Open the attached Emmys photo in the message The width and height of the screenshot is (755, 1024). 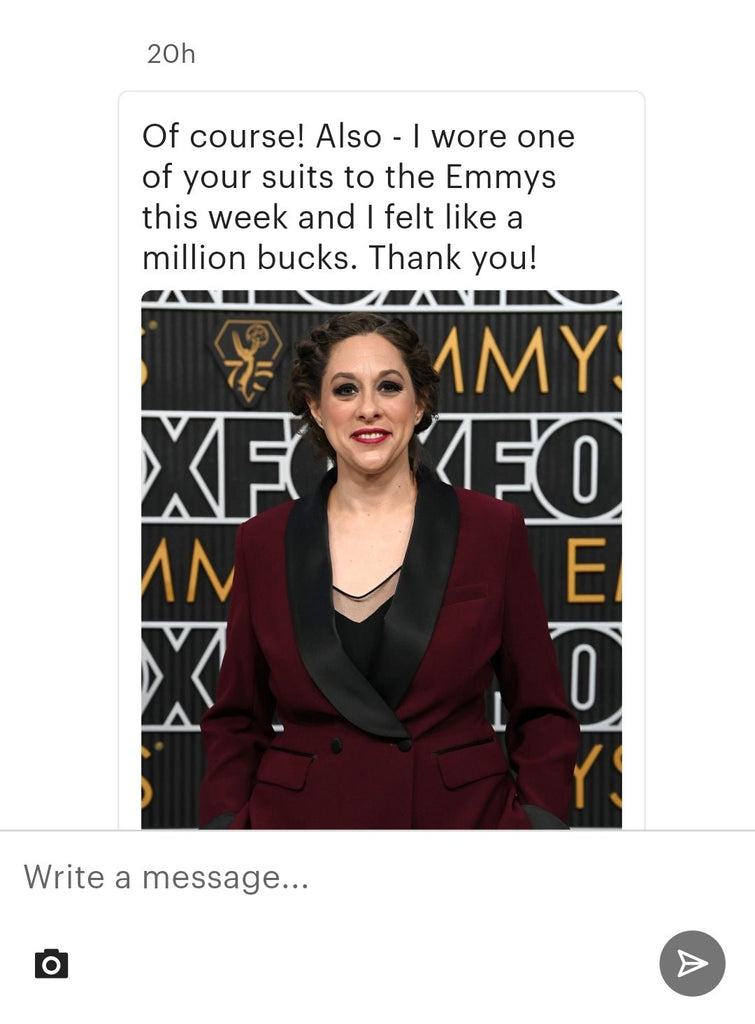click(381, 558)
